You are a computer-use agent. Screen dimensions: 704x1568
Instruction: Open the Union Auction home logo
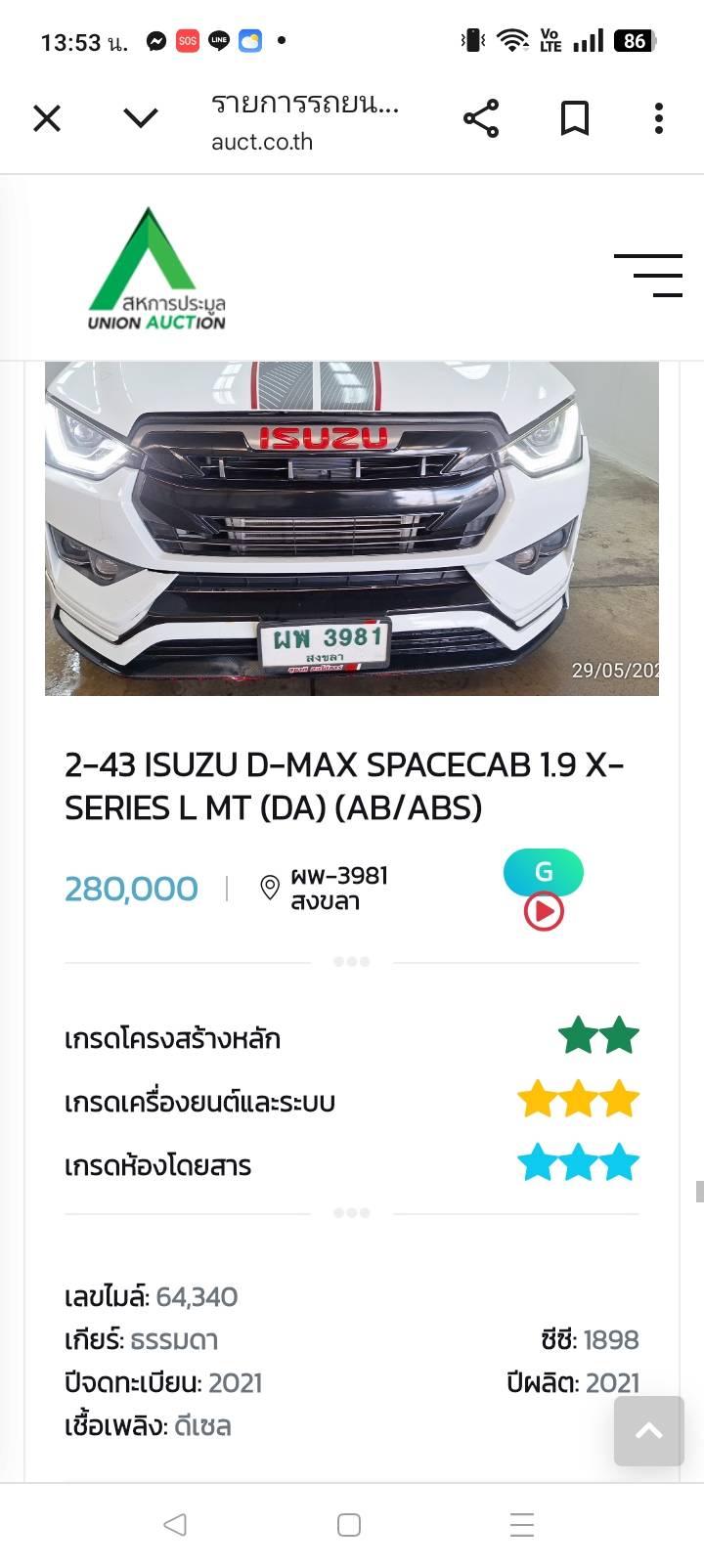tap(157, 271)
